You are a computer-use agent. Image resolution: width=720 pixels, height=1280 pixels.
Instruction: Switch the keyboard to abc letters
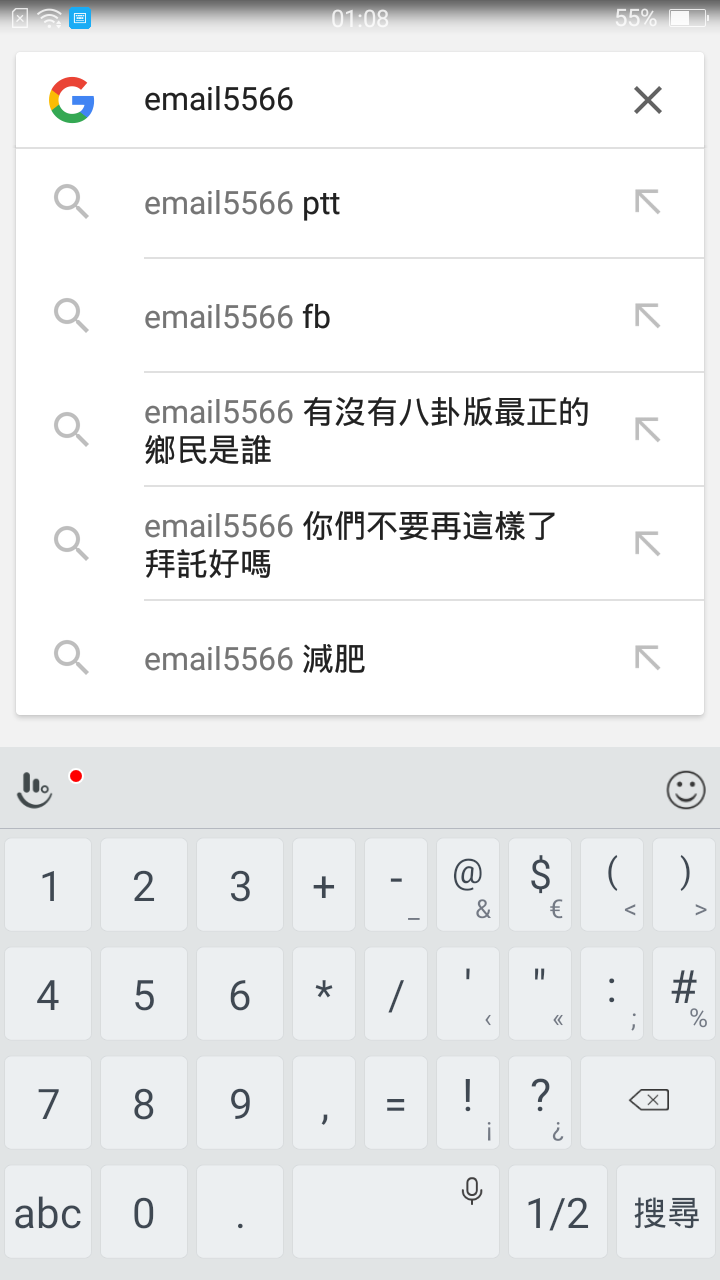tap(48, 1212)
